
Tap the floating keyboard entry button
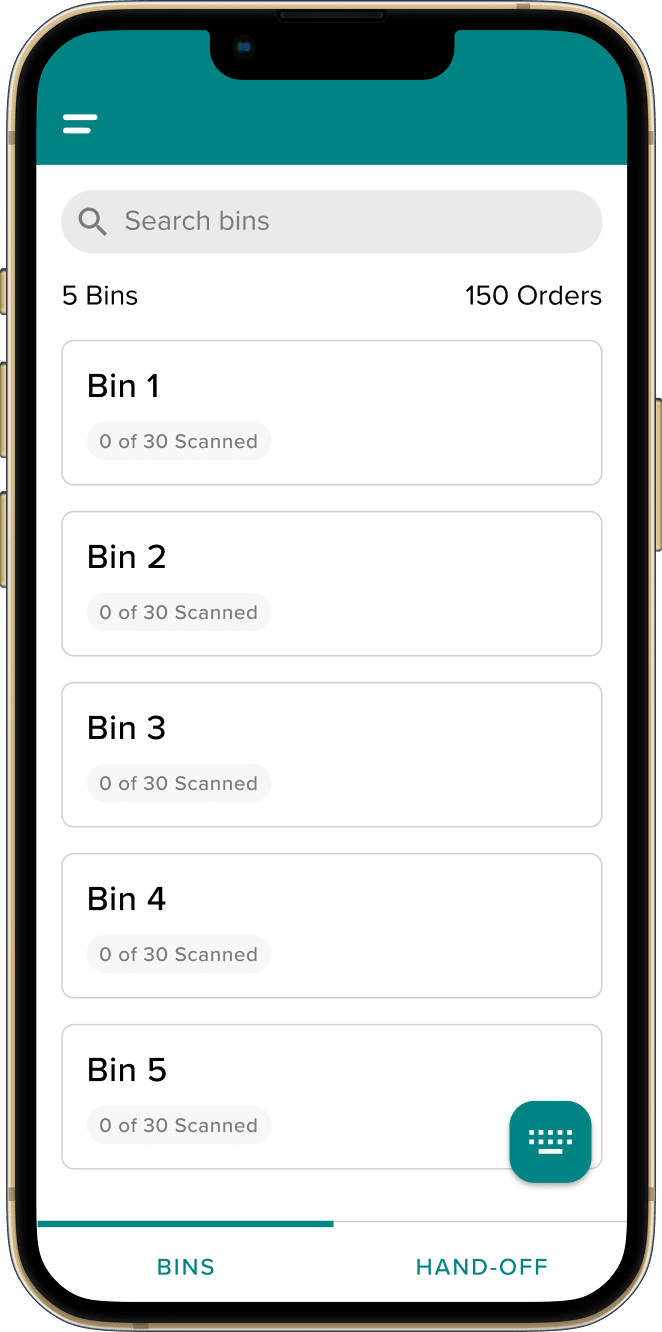point(550,1141)
